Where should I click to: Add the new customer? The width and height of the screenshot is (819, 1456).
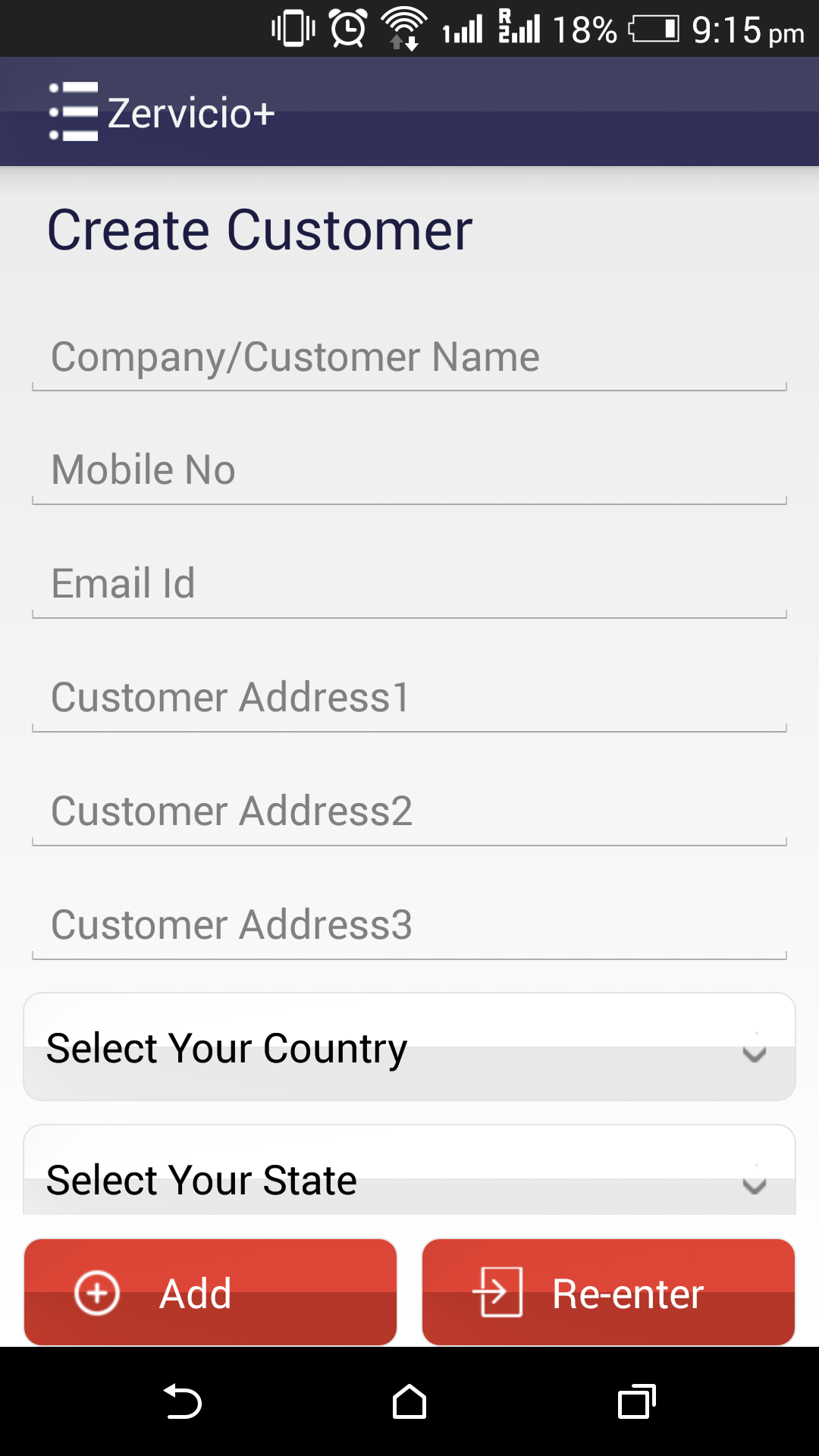210,1292
